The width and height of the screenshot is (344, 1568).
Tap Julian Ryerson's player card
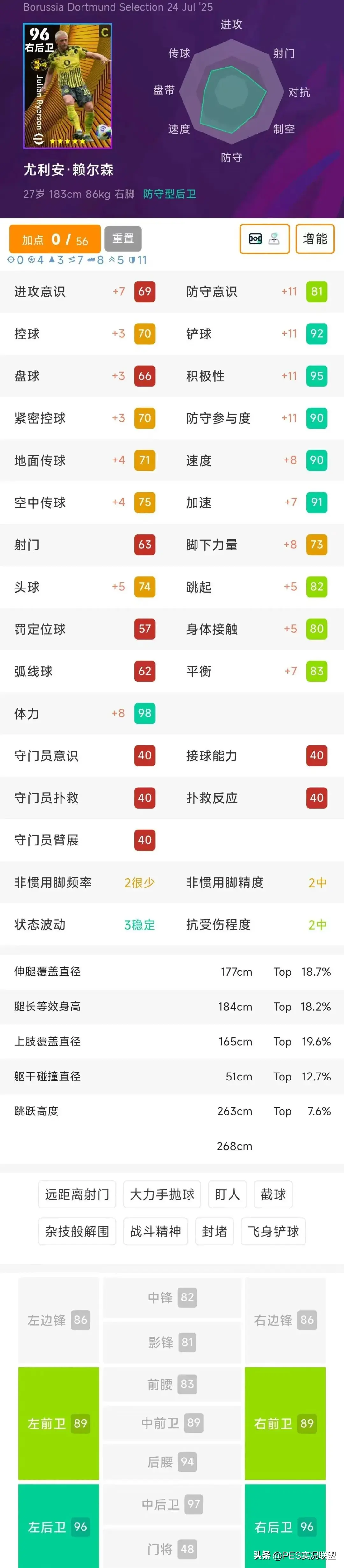click(68, 86)
